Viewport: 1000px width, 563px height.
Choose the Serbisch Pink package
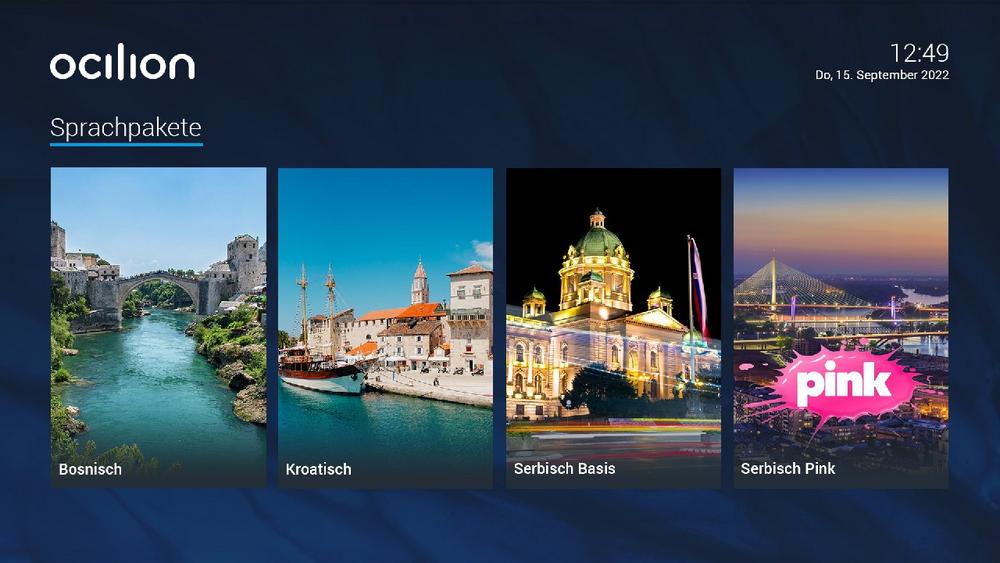[840, 327]
